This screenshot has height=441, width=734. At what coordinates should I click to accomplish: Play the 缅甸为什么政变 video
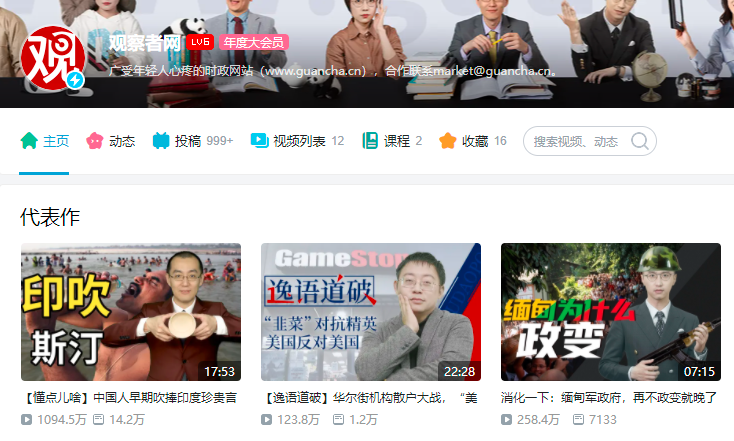pos(611,311)
